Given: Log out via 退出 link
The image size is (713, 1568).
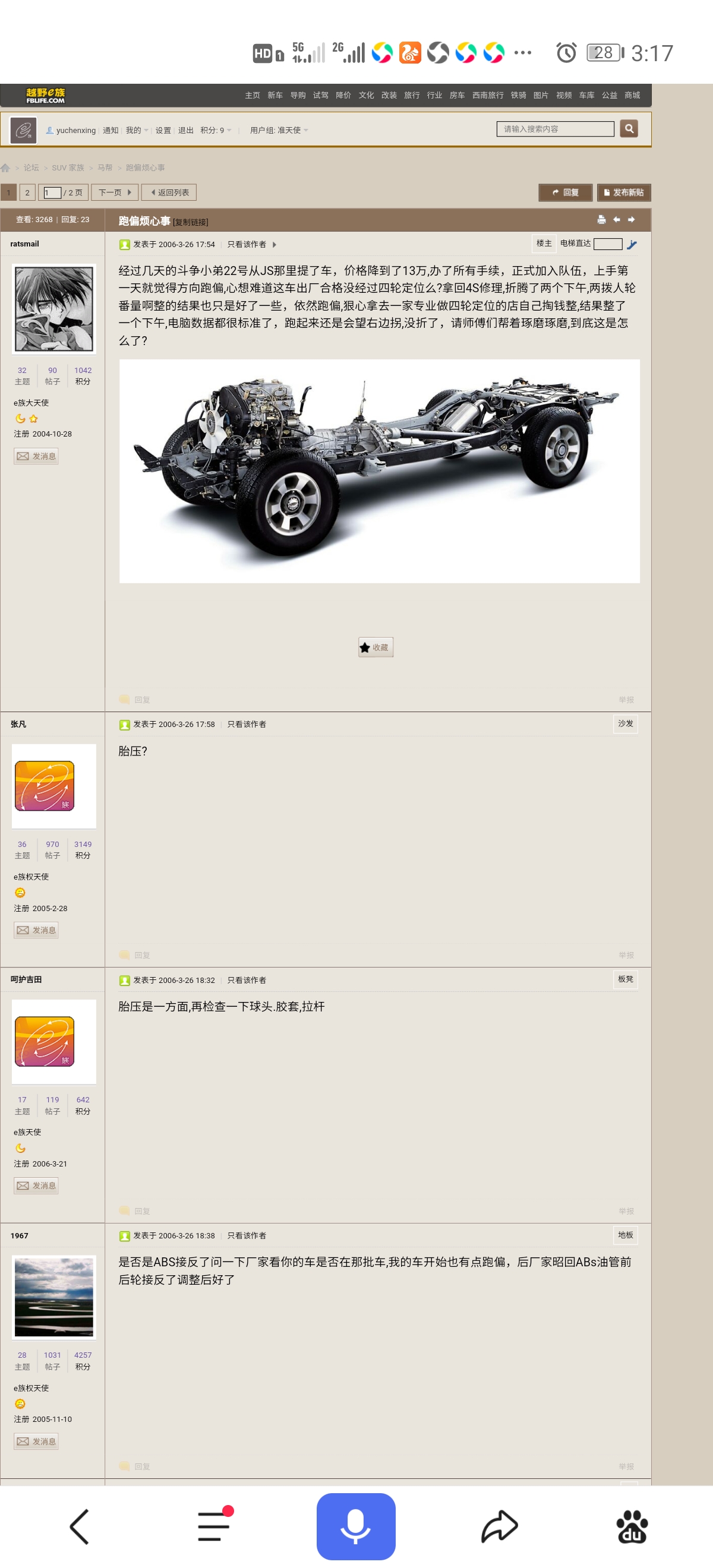Looking at the screenshot, I should 185,130.
